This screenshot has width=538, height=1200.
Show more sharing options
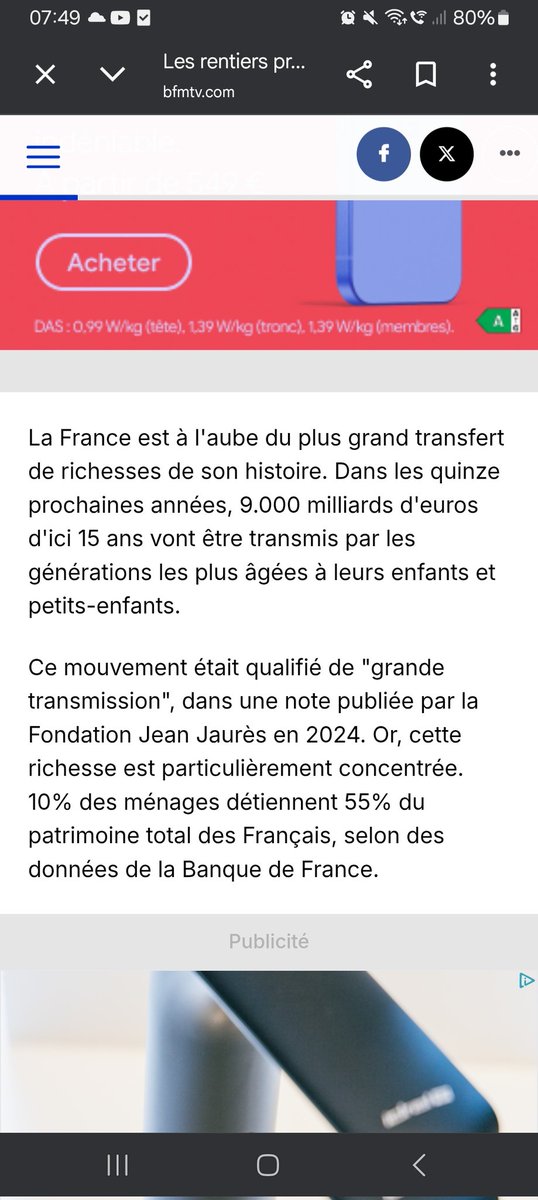point(510,154)
